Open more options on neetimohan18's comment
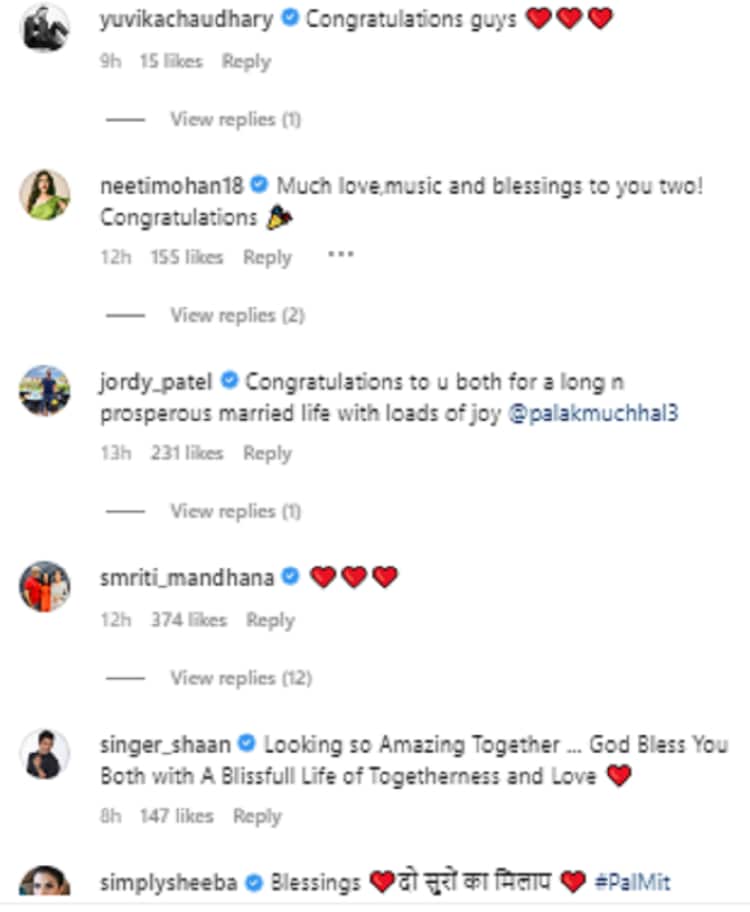 (341, 255)
